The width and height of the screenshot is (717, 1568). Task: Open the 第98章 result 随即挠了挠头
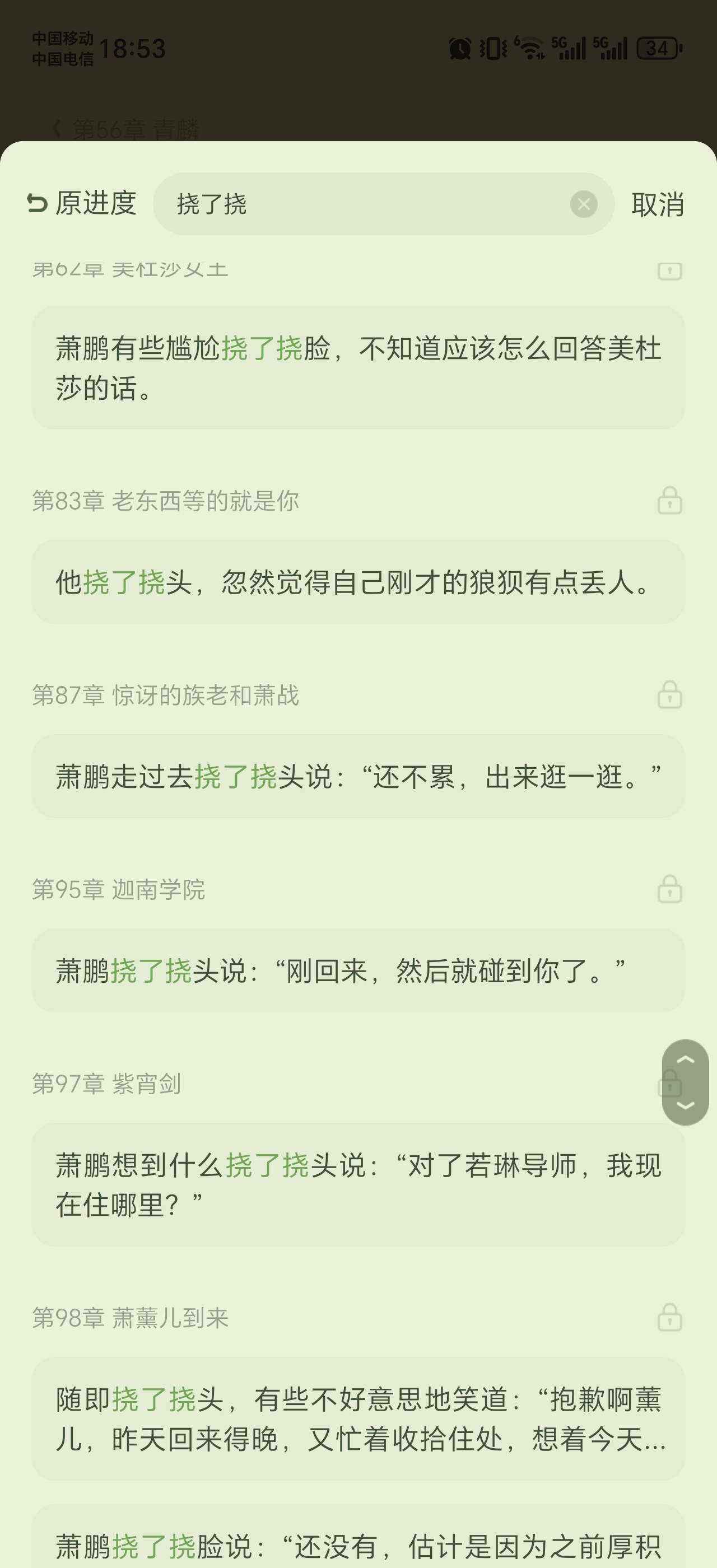click(358, 1418)
